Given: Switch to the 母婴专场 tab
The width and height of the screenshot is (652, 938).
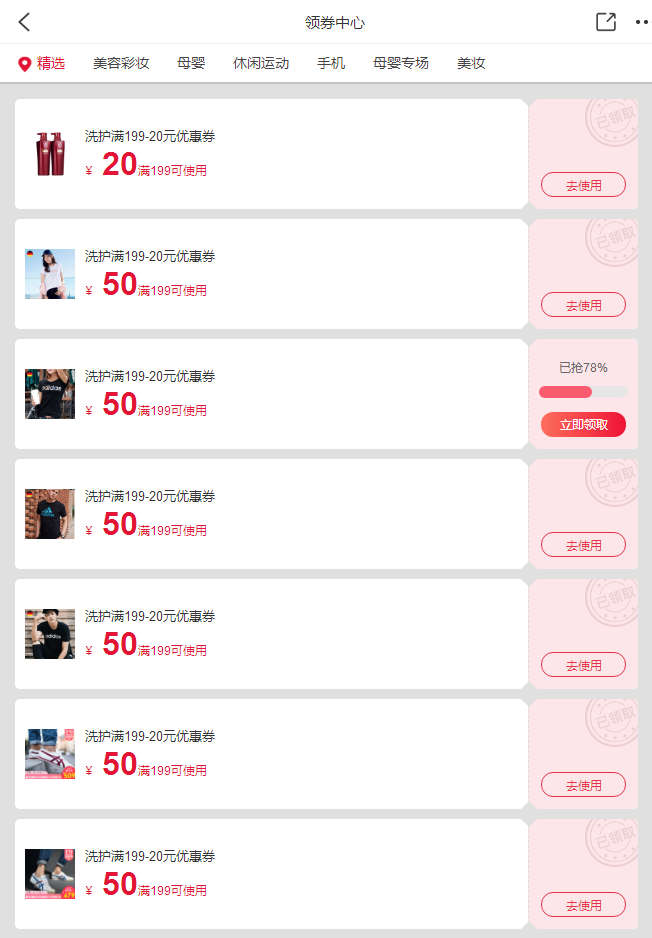Looking at the screenshot, I should [401, 63].
